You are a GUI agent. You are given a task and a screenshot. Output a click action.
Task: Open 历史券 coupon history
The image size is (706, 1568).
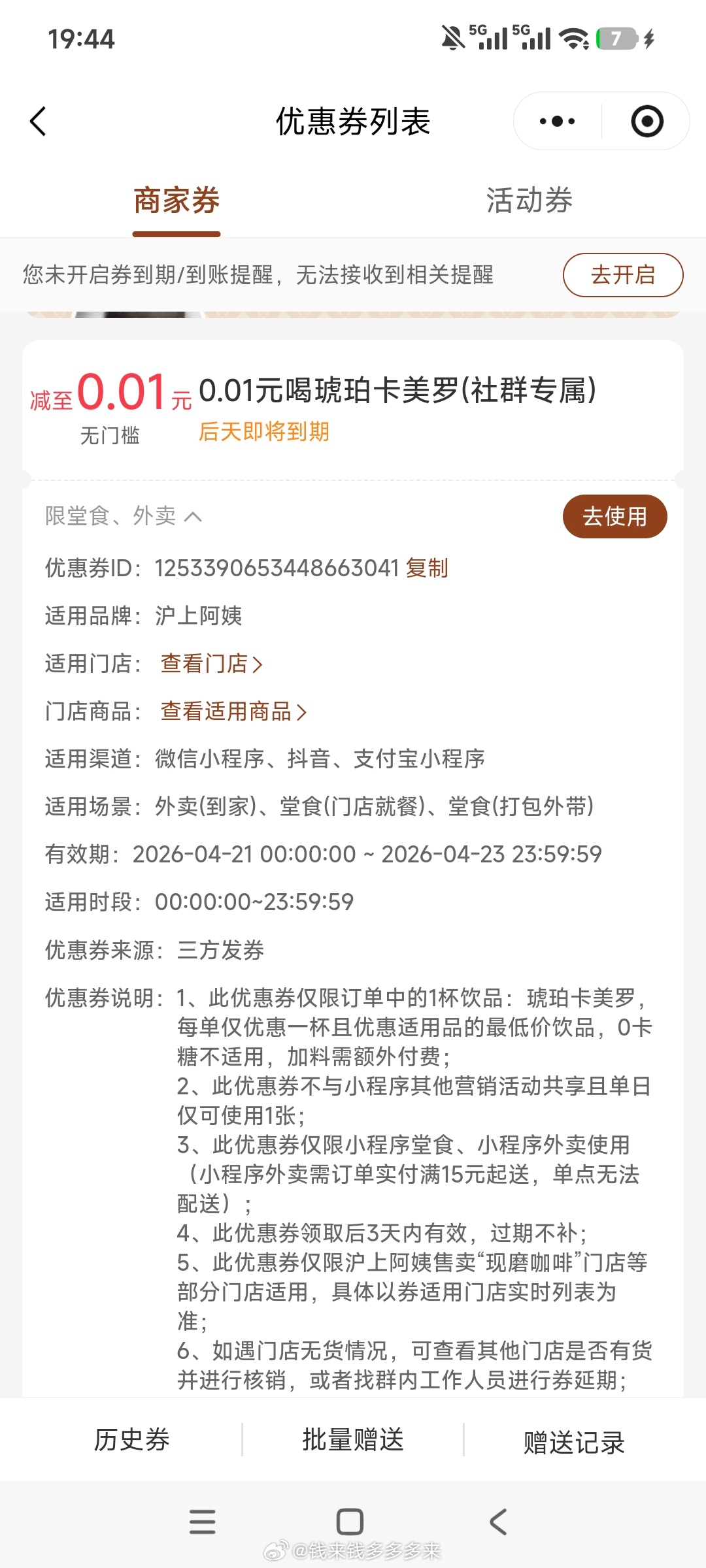pos(131,1440)
